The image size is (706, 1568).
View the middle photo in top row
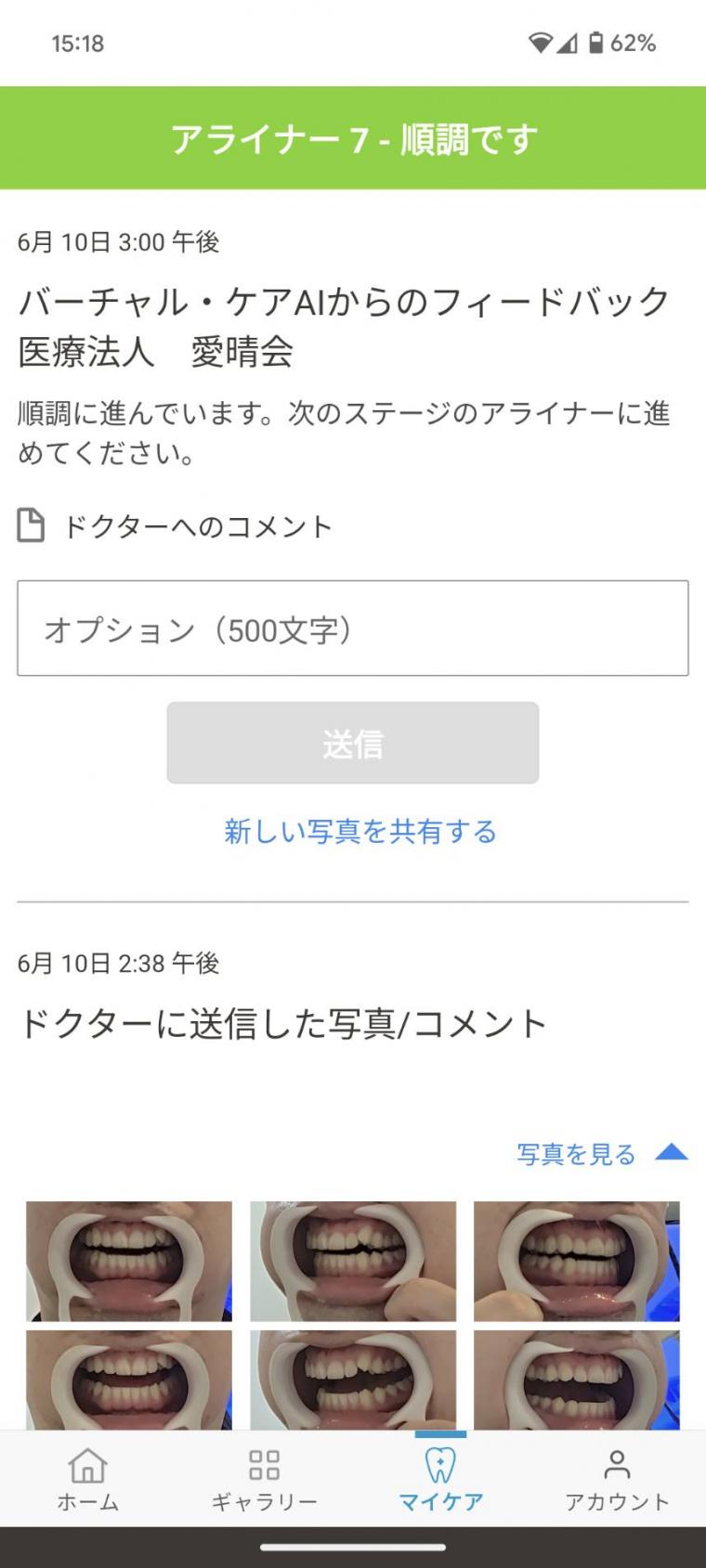pos(353,1261)
